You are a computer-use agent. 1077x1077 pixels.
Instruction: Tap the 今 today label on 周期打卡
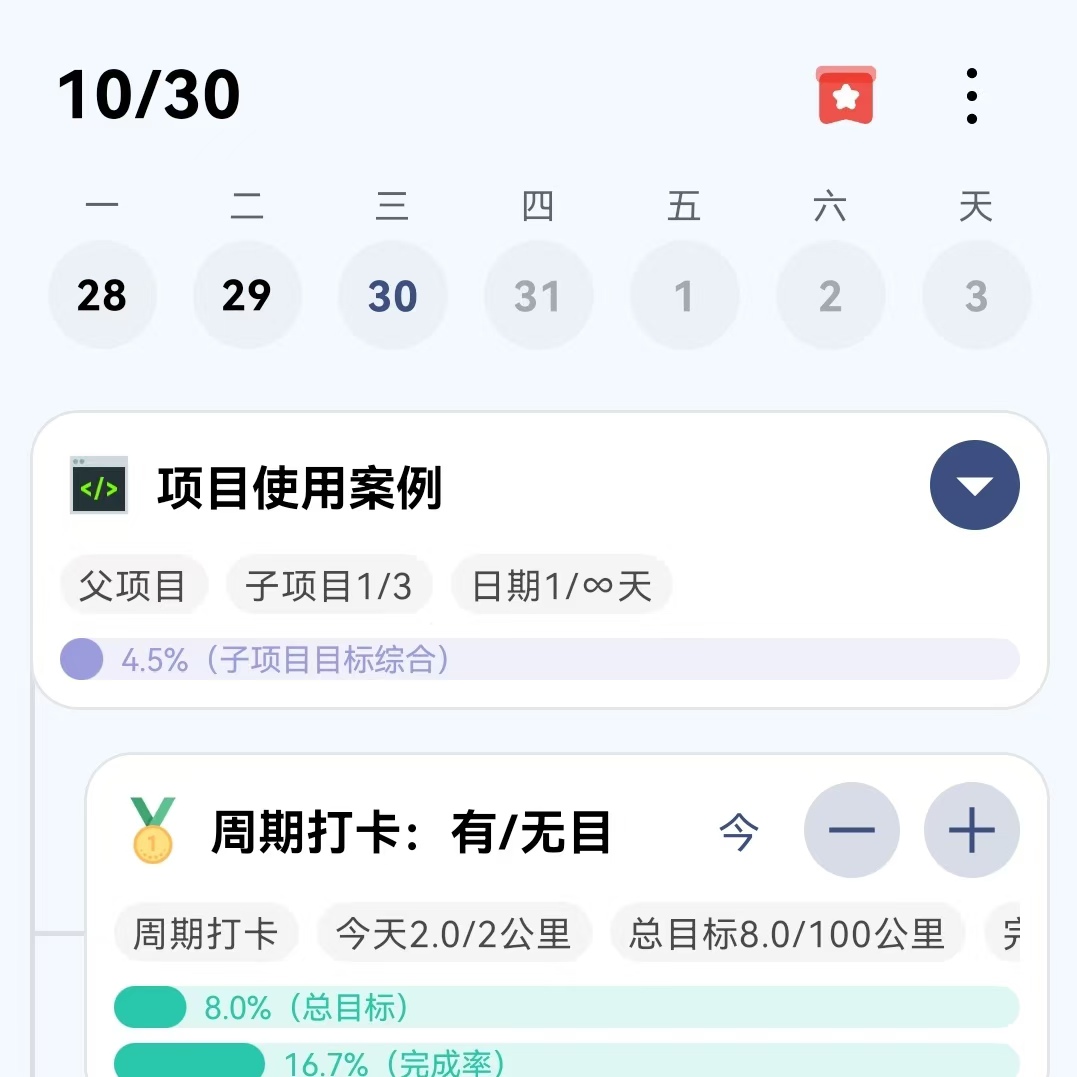pos(739,832)
